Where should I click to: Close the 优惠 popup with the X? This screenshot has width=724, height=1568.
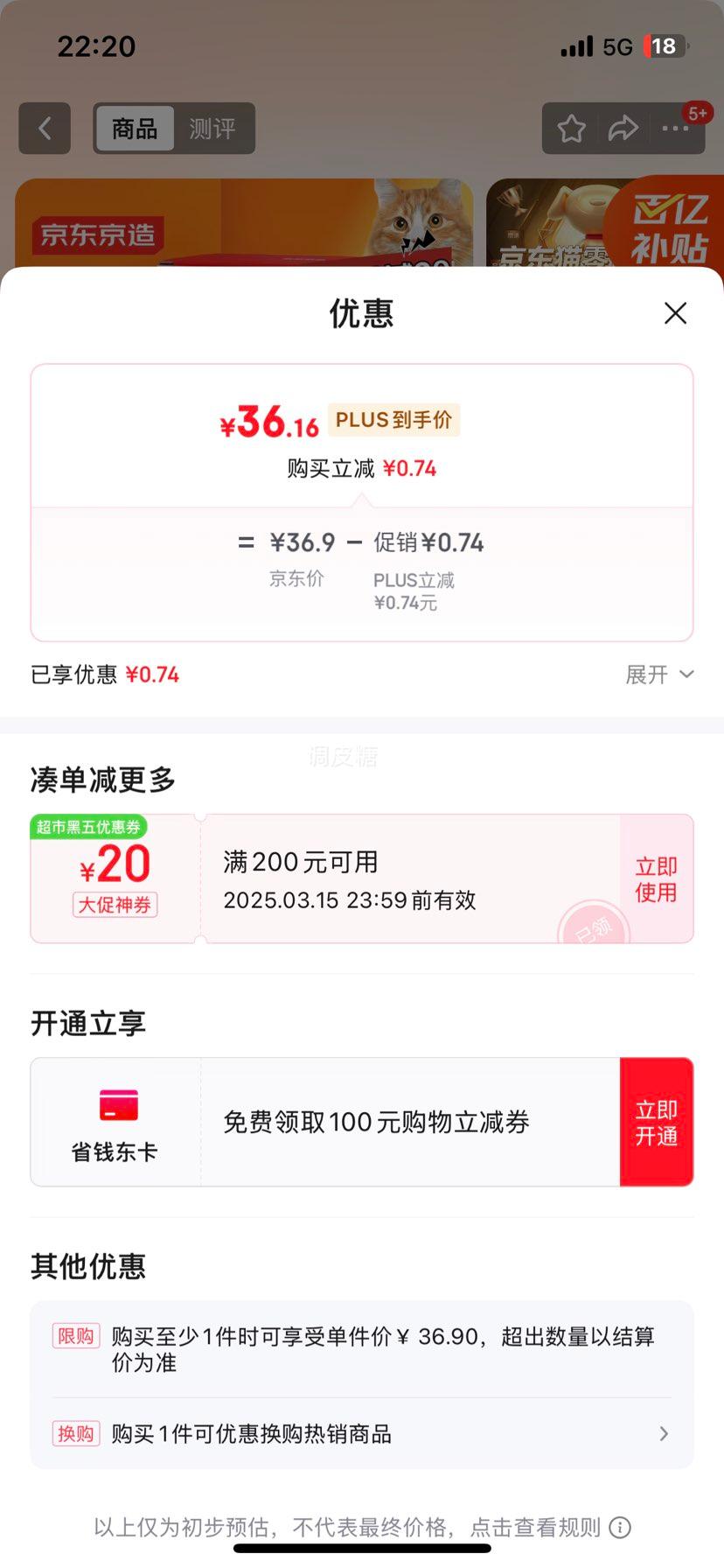click(x=675, y=313)
